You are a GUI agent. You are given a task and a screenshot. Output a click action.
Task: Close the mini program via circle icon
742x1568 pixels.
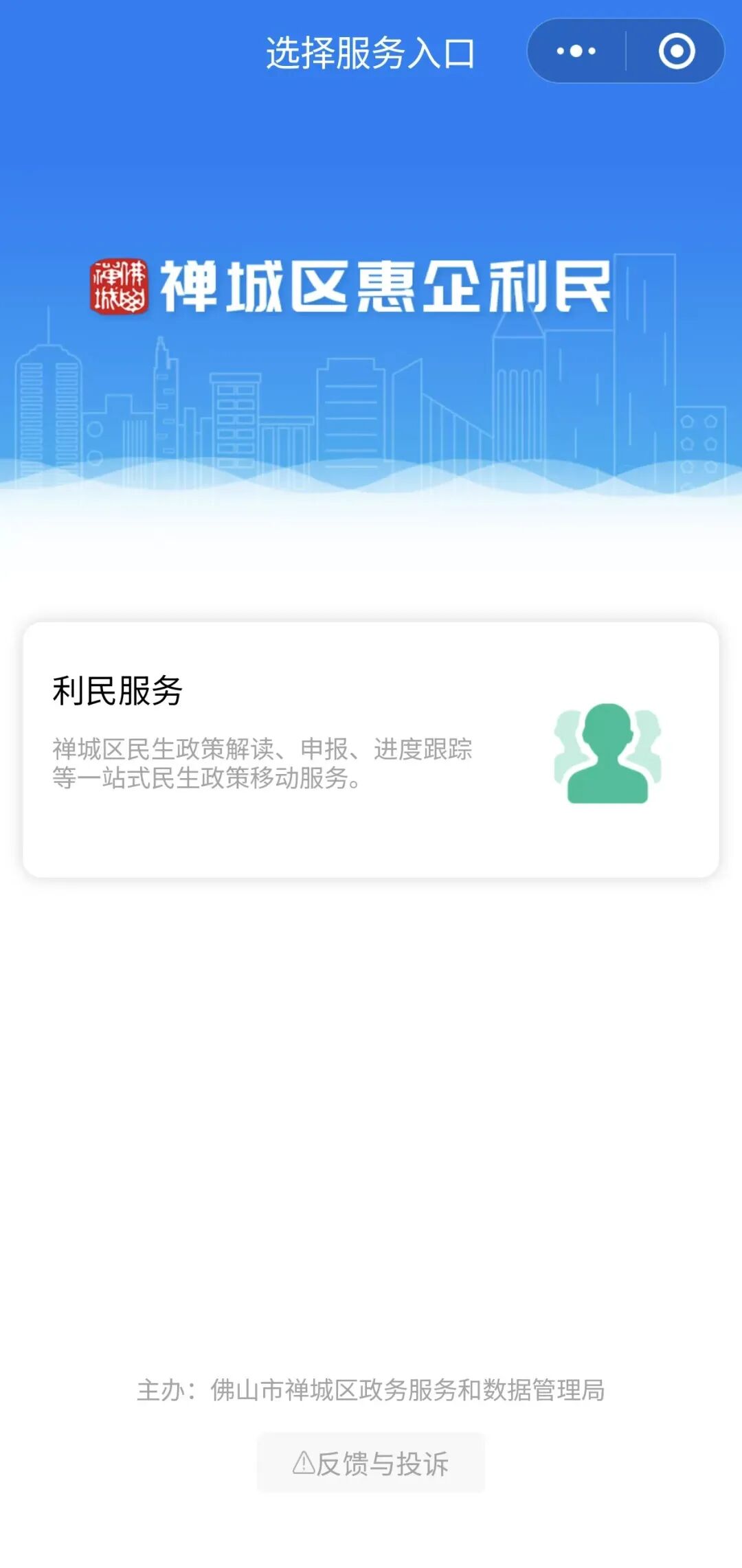tap(677, 52)
